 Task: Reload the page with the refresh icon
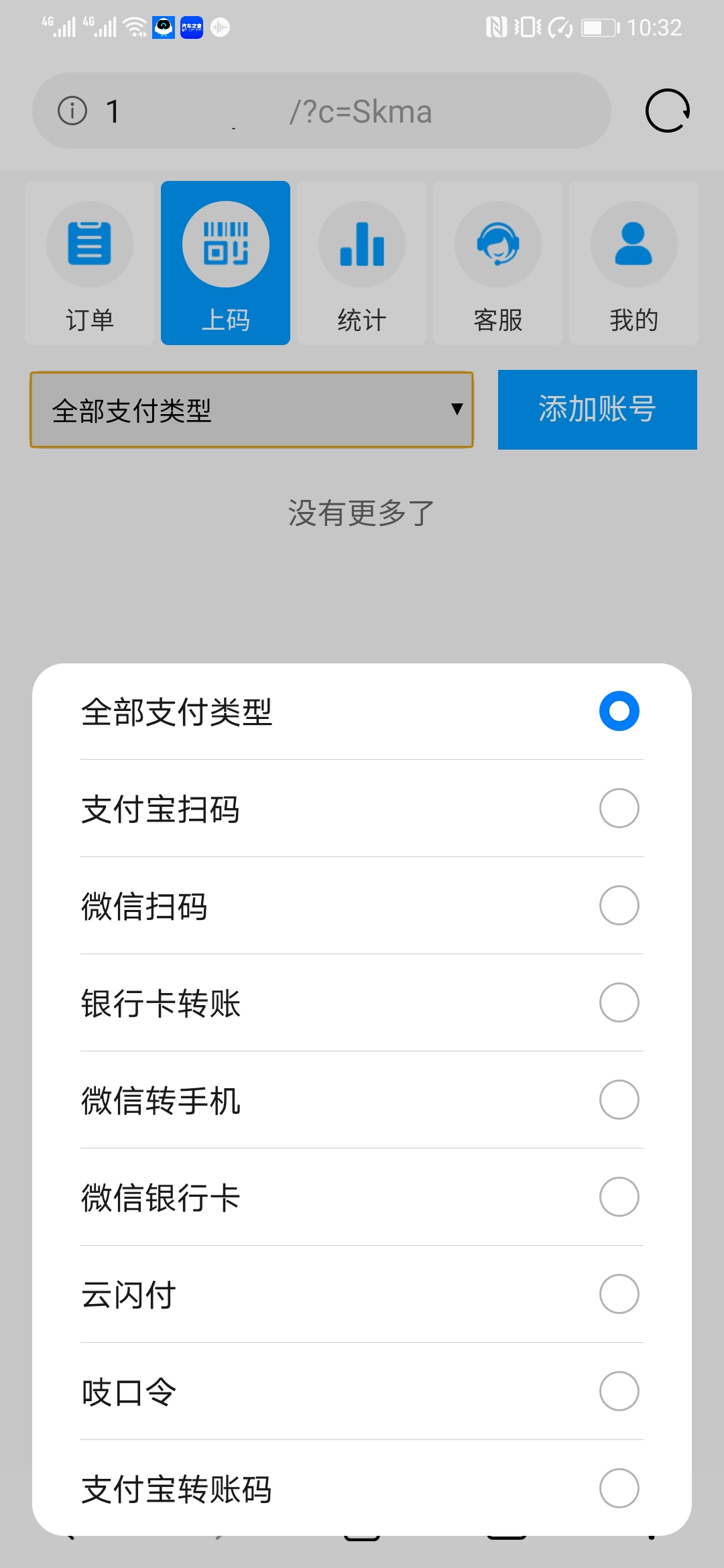tap(668, 111)
